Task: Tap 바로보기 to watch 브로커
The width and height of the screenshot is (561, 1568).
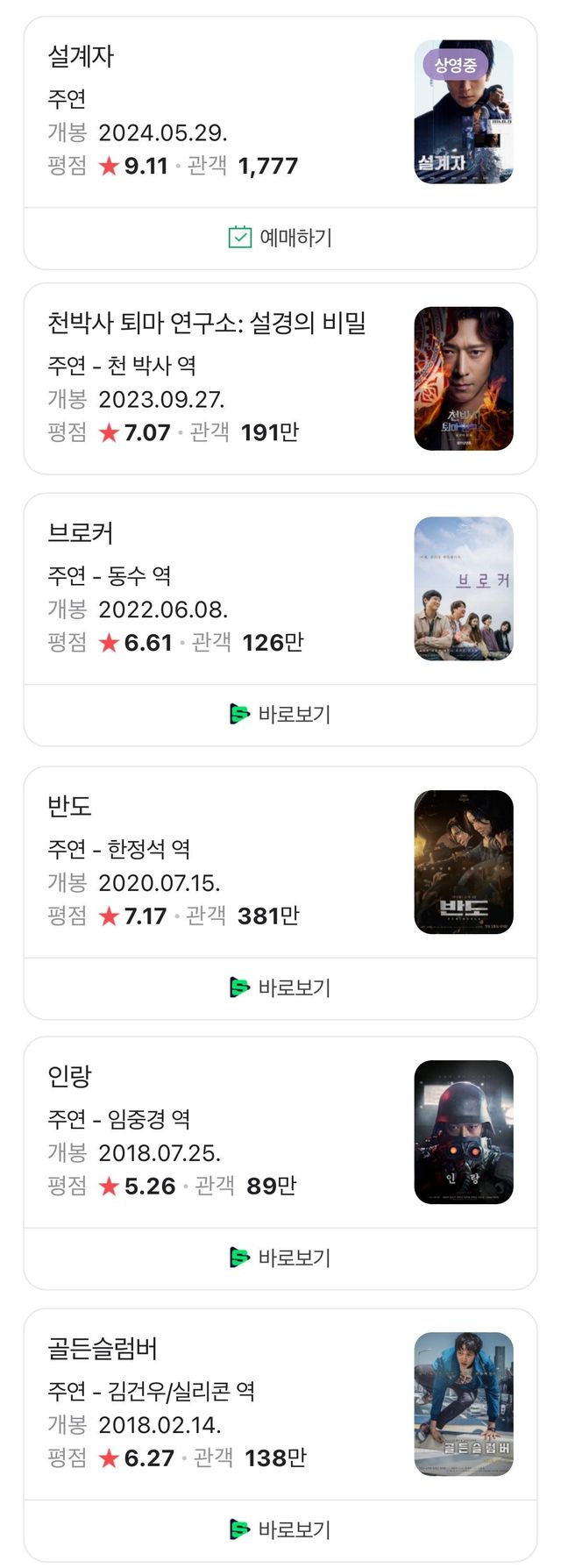Action: pyautogui.click(x=280, y=715)
